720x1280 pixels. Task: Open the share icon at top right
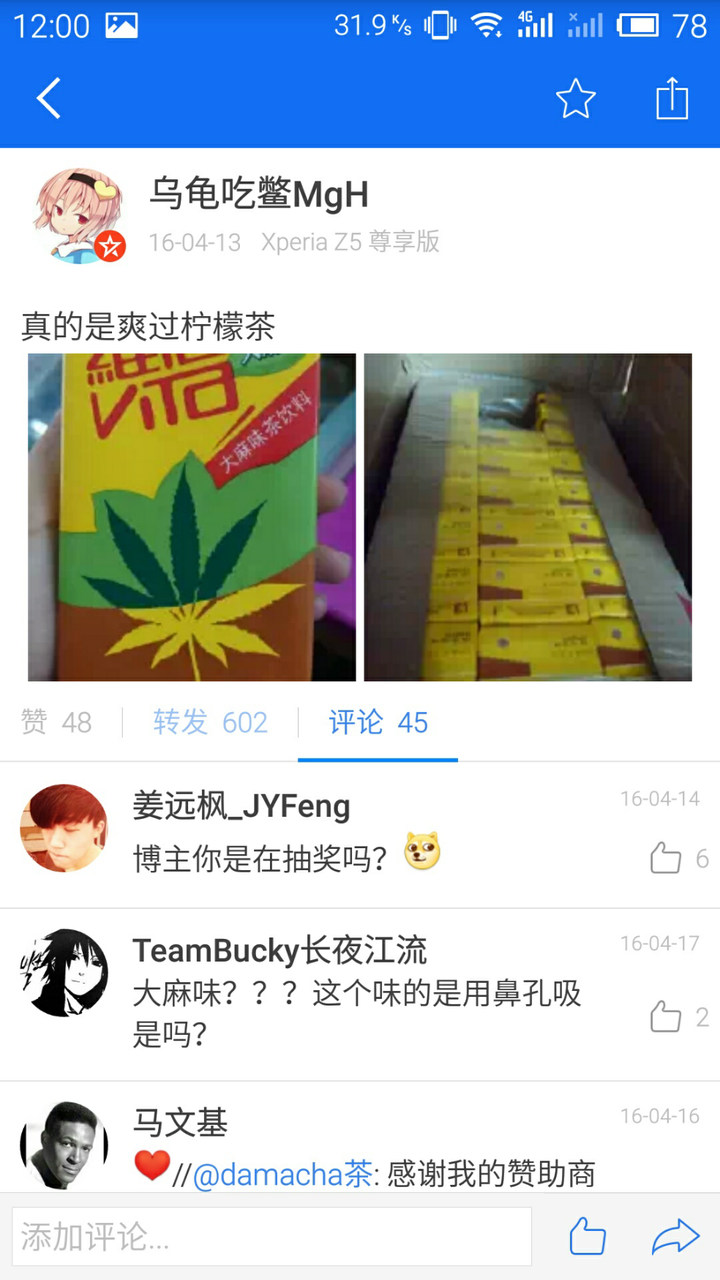tap(672, 99)
